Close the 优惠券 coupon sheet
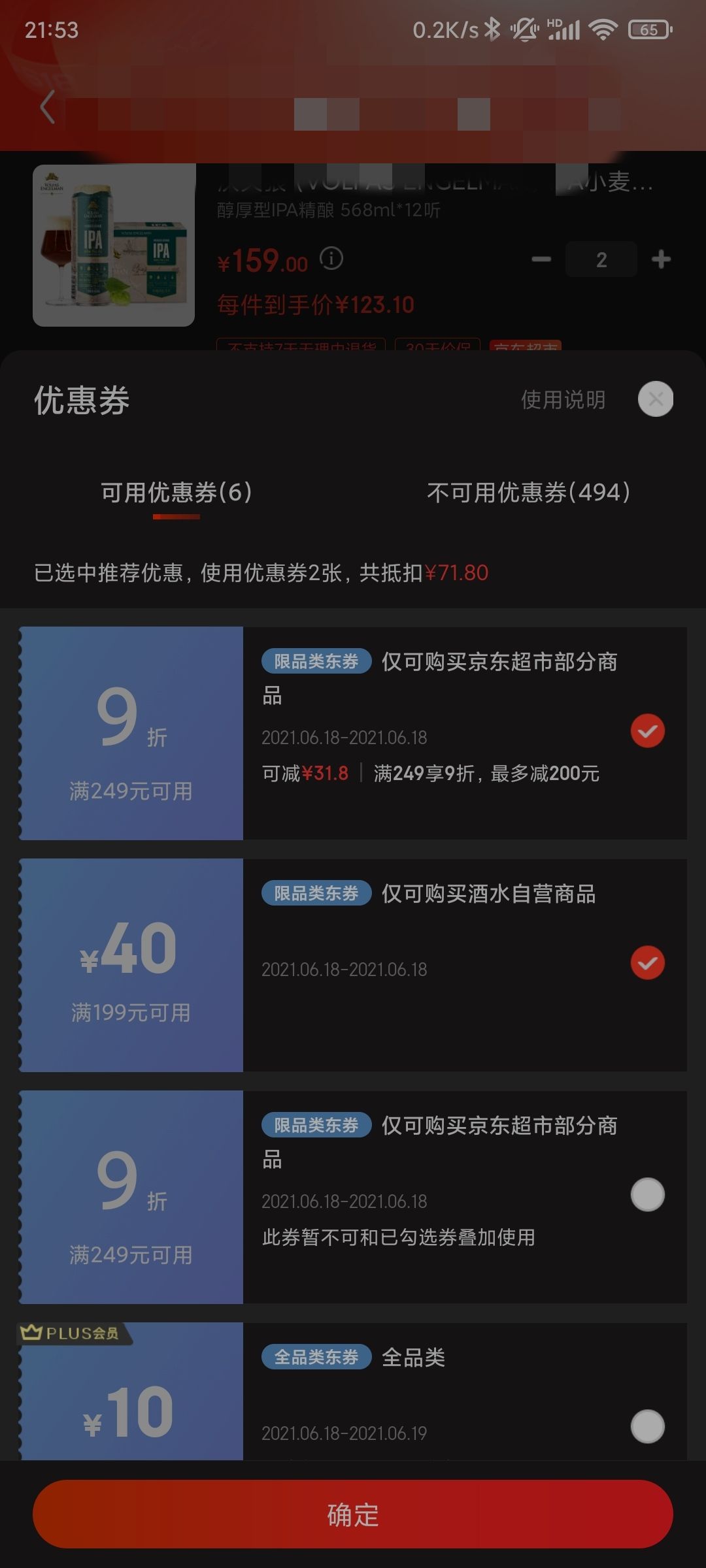Screen dimensions: 706x1568 (656, 399)
